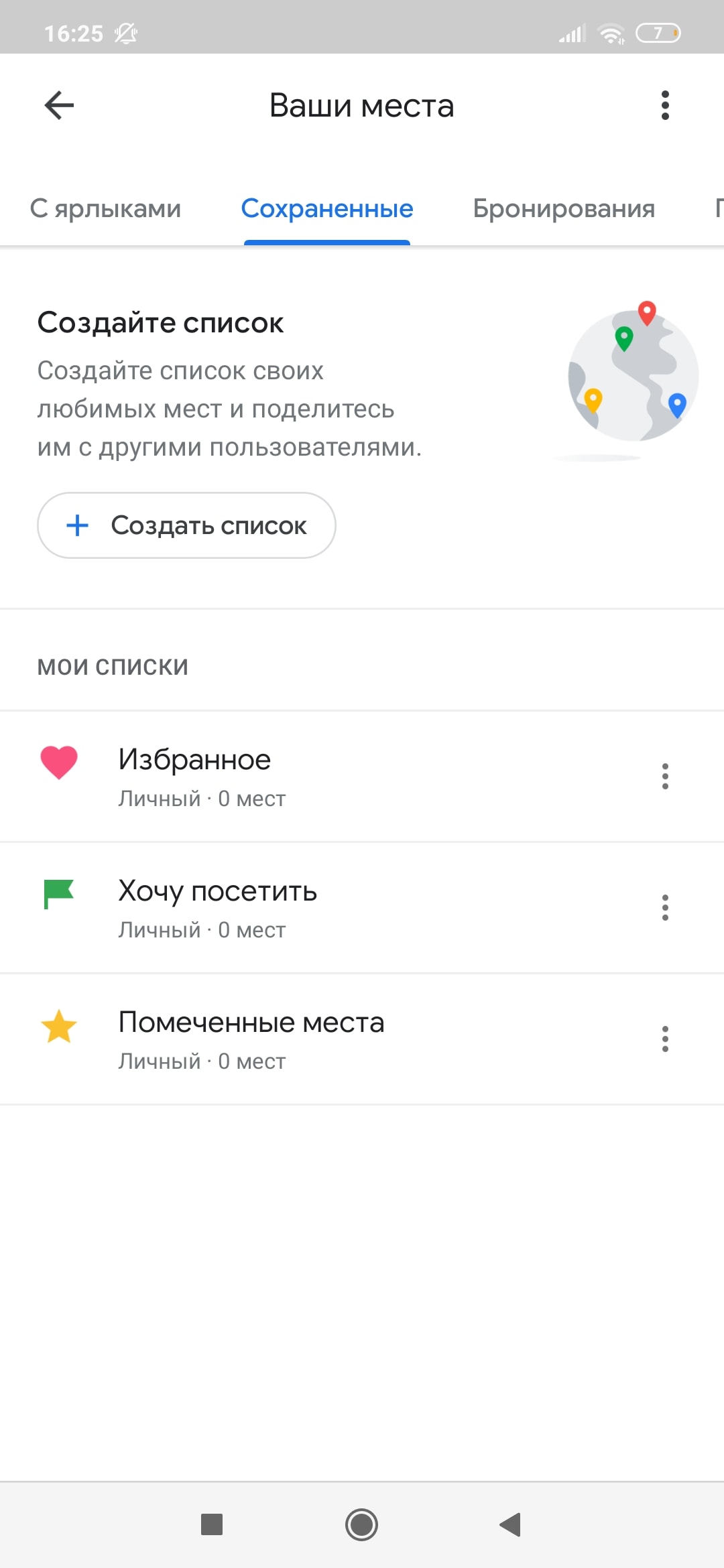Show more options for Хочу посетить
724x1568 pixels.
[665, 907]
